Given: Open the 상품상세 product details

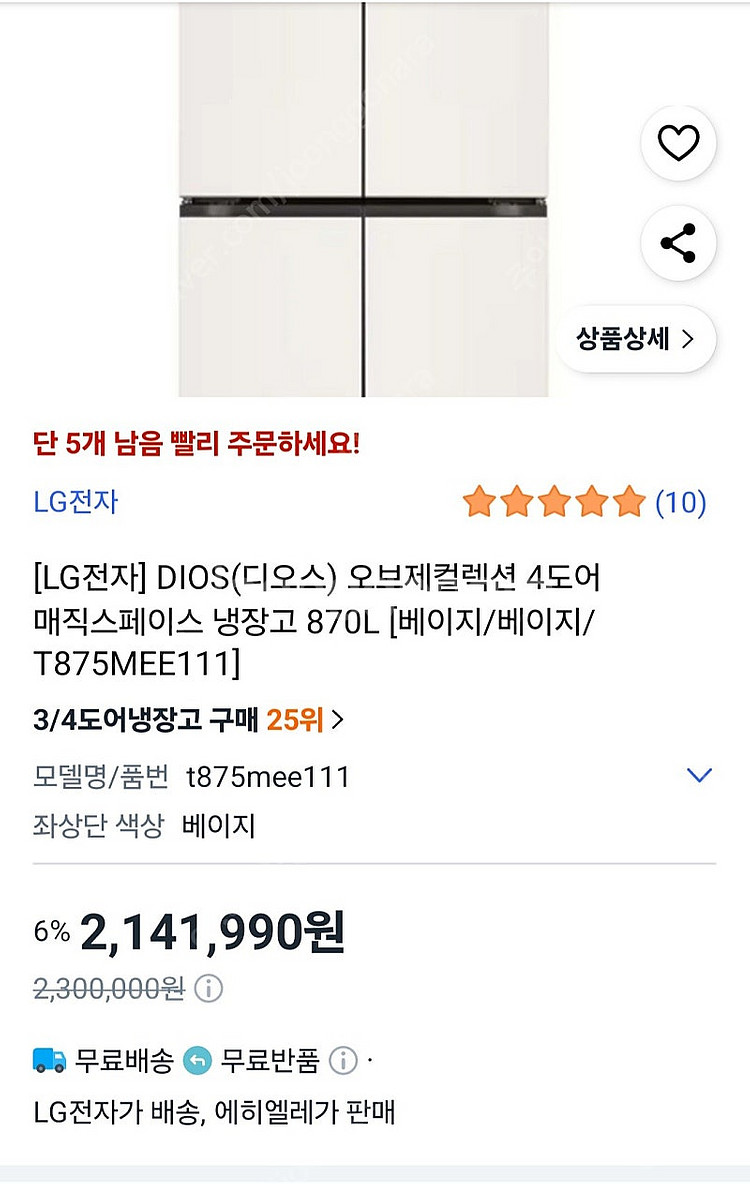Looking at the screenshot, I should coord(635,339).
